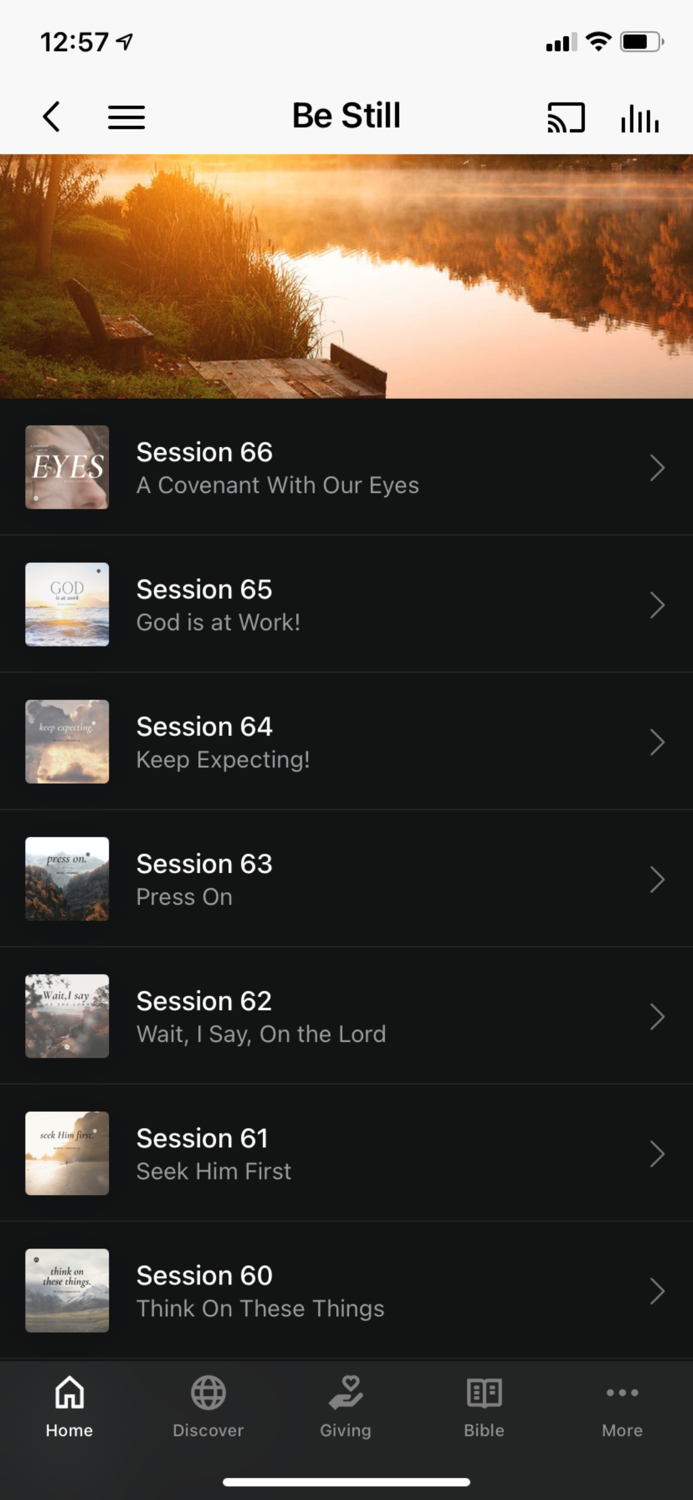Cast to a nearby device
This screenshot has height=1500, width=693.
pos(565,118)
